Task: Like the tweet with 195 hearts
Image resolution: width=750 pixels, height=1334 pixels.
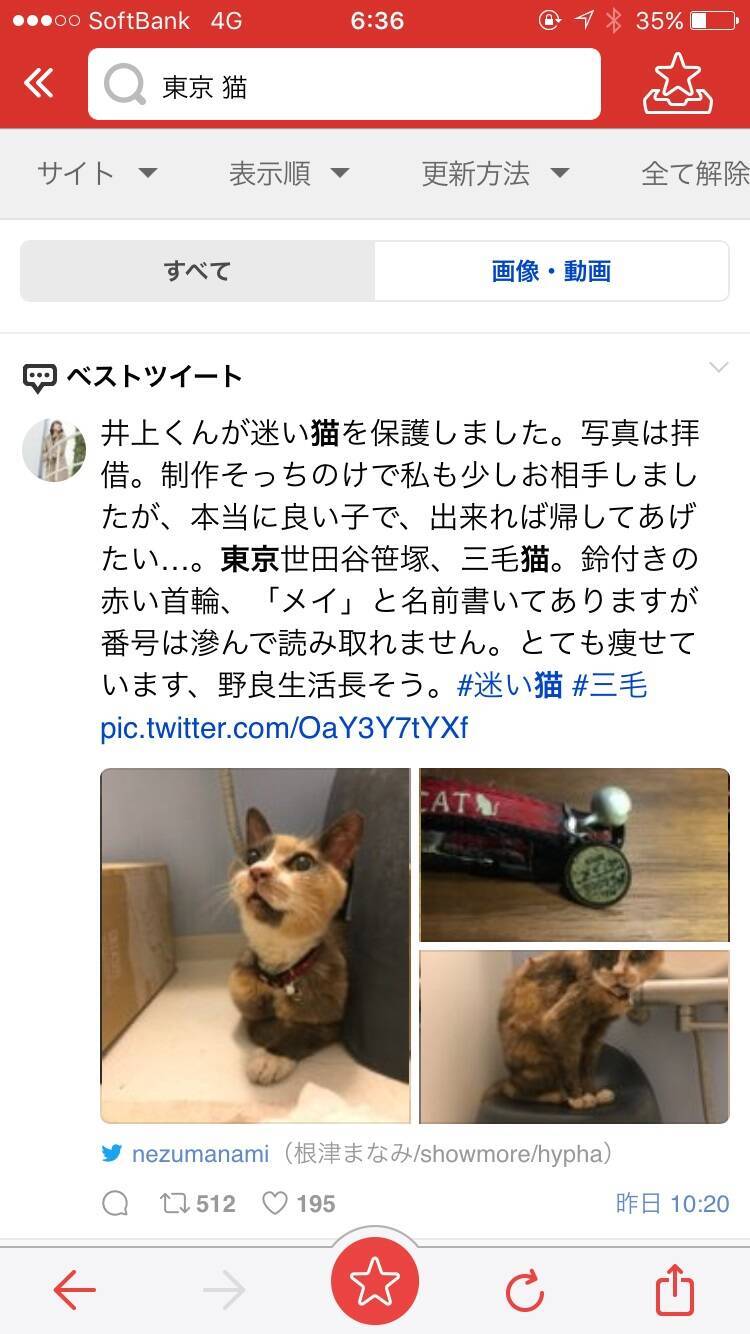Action: (x=275, y=1203)
